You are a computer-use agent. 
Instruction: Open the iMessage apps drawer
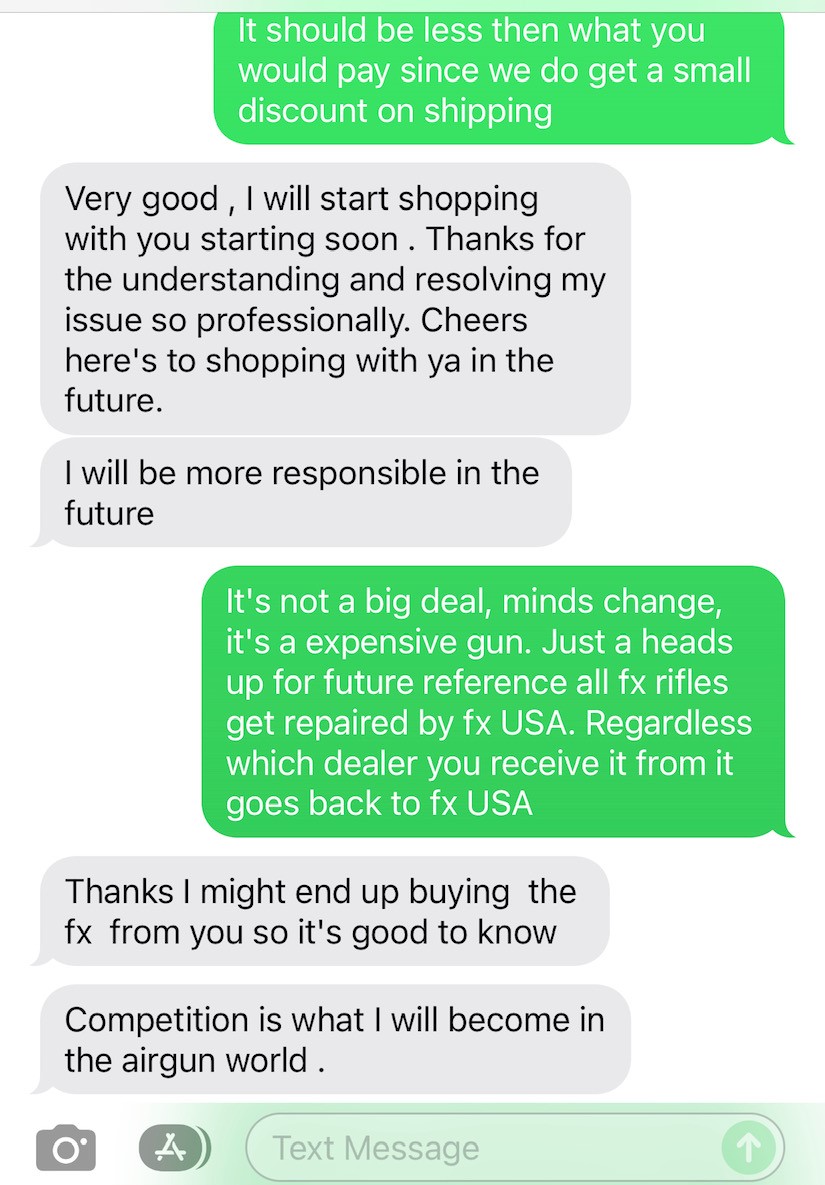pyautogui.click(x=174, y=1148)
